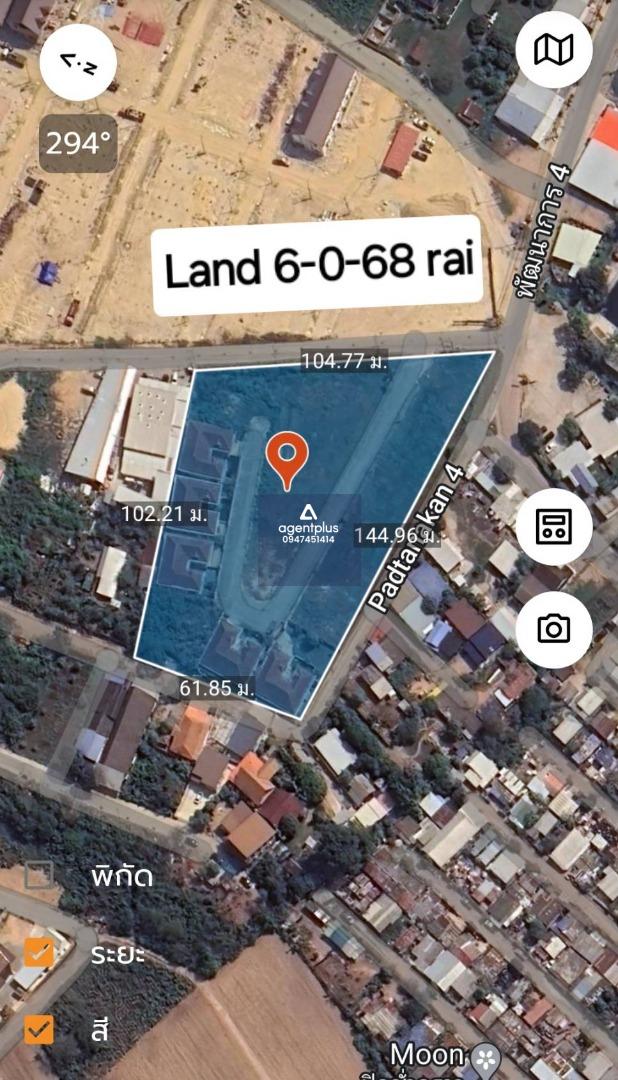Open the map layers button

click(553, 50)
